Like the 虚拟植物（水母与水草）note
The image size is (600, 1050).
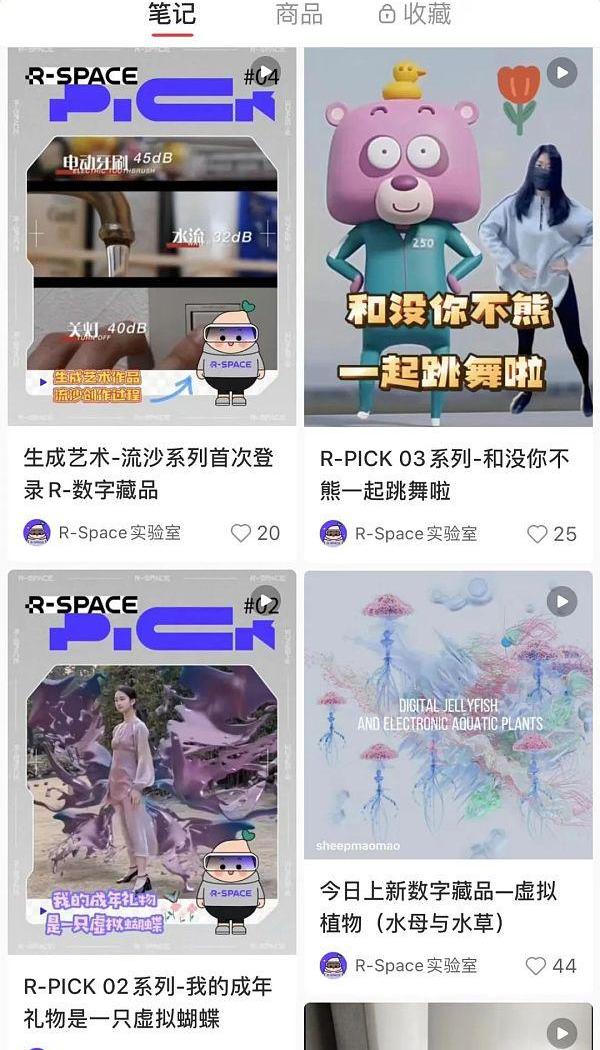537,966
